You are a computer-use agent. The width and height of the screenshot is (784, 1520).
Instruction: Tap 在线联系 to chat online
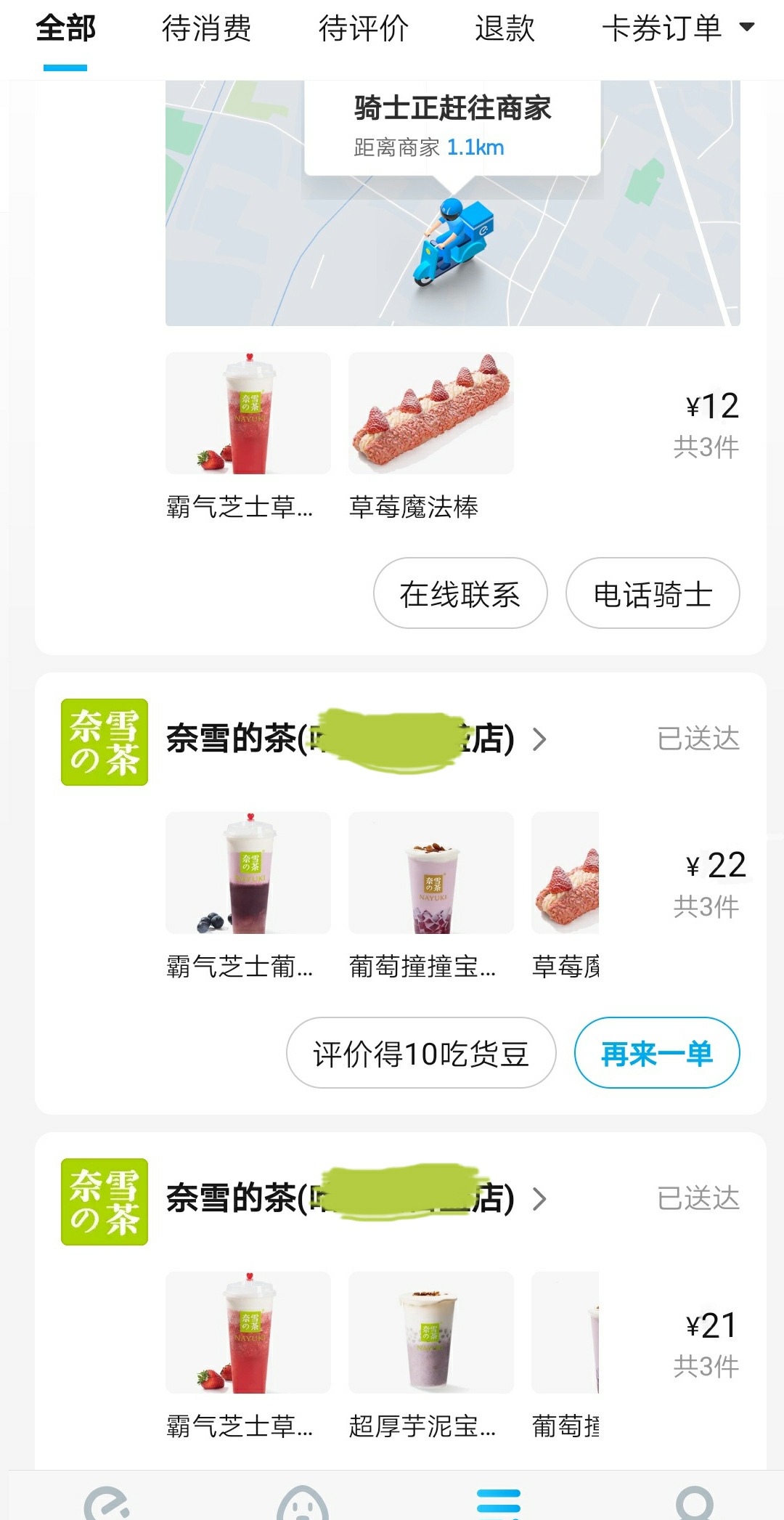click(x=460, y=593)
